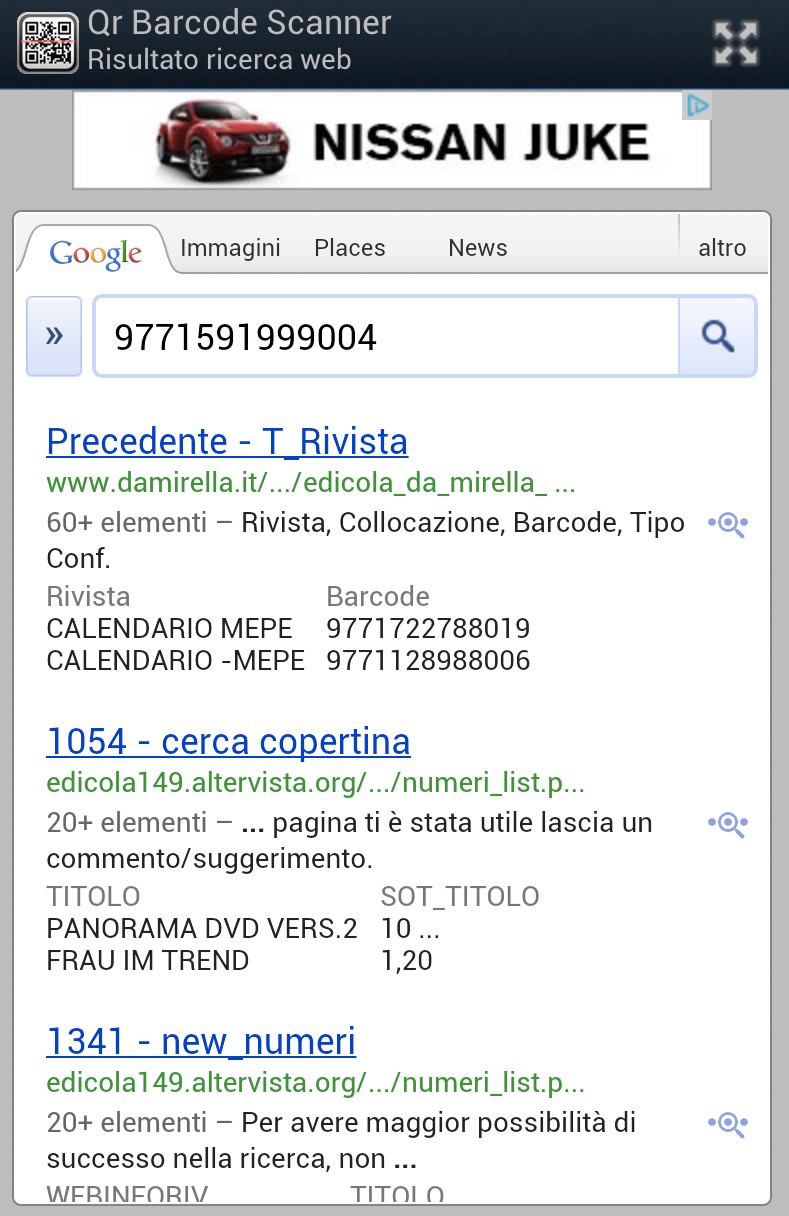789x1216 pixels.
Task: Open the Precedente - T_Rivista result
Action: (x=227, y=441)
